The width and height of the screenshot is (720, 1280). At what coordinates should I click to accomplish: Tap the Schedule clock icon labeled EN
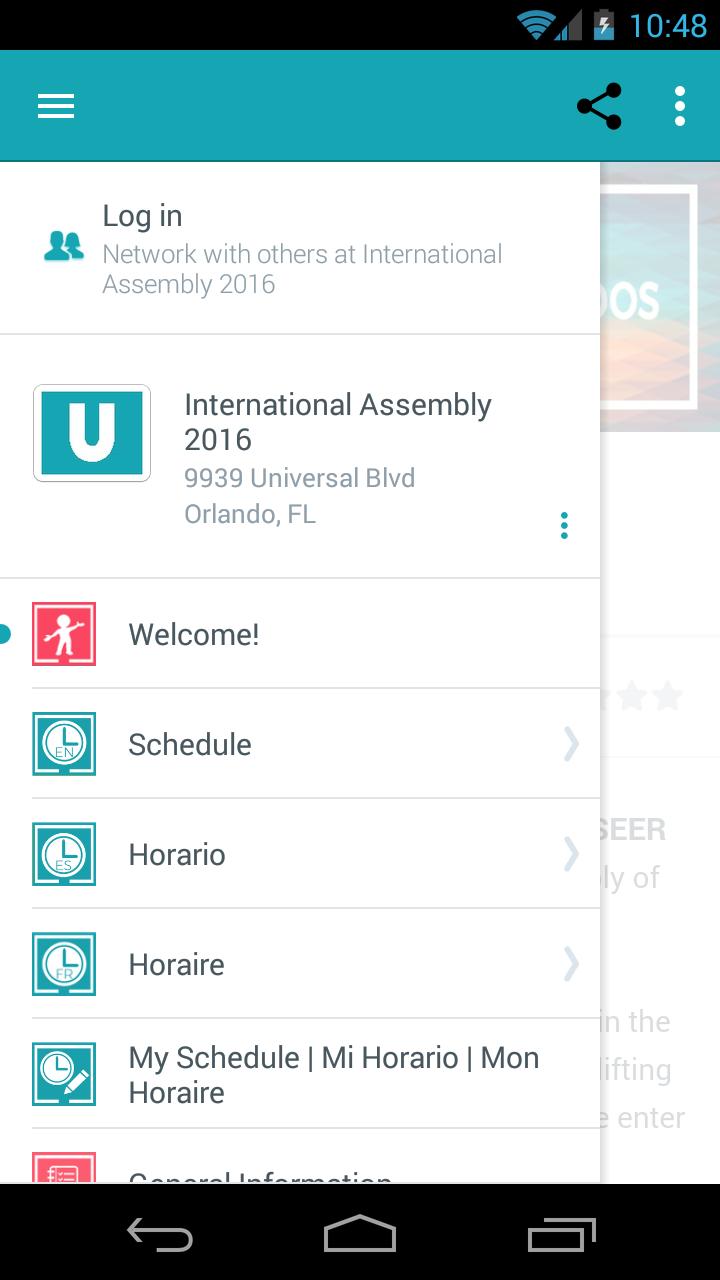tap(64, 744)
